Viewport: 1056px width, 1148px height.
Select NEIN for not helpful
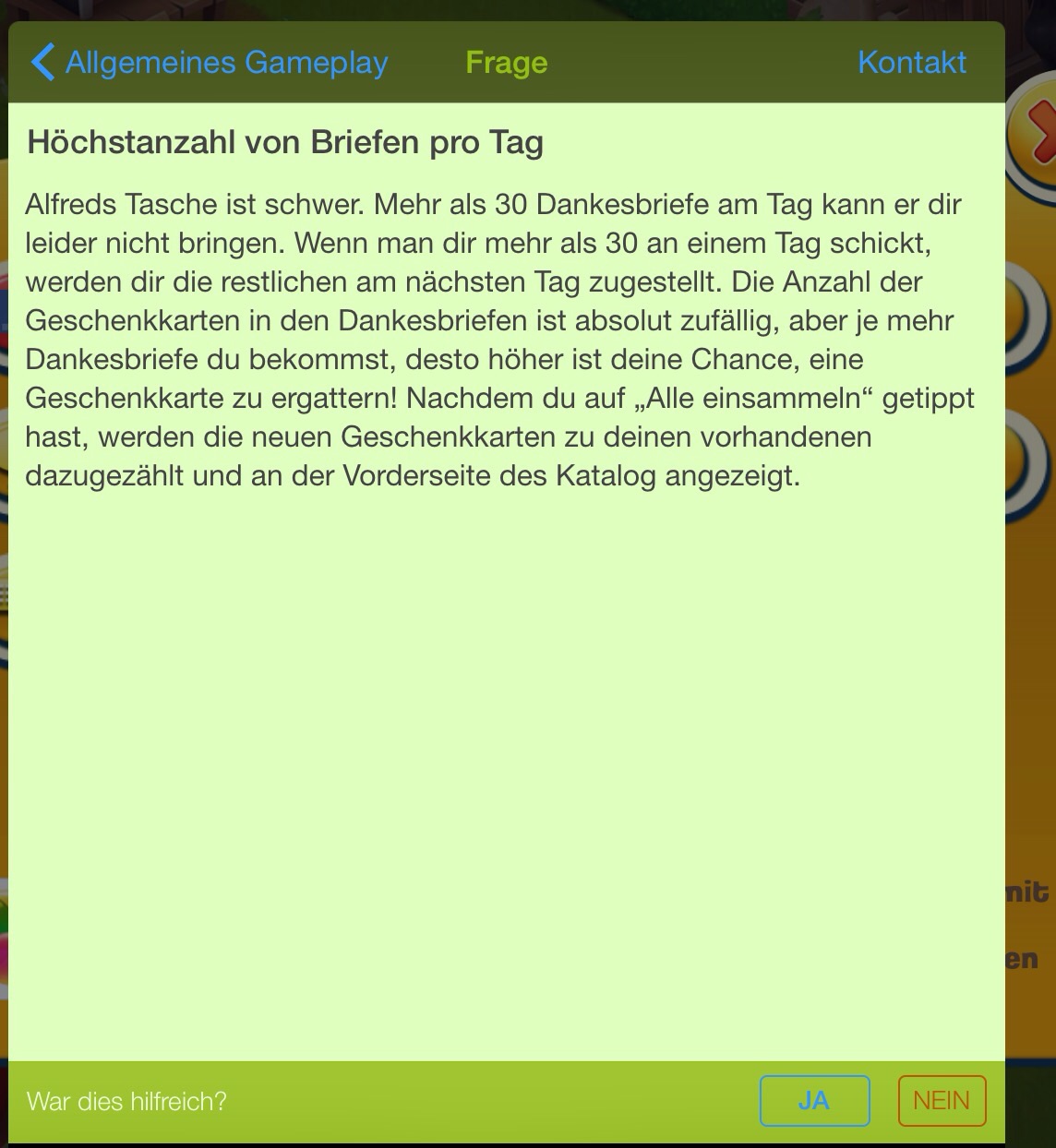click(942, 1101)
